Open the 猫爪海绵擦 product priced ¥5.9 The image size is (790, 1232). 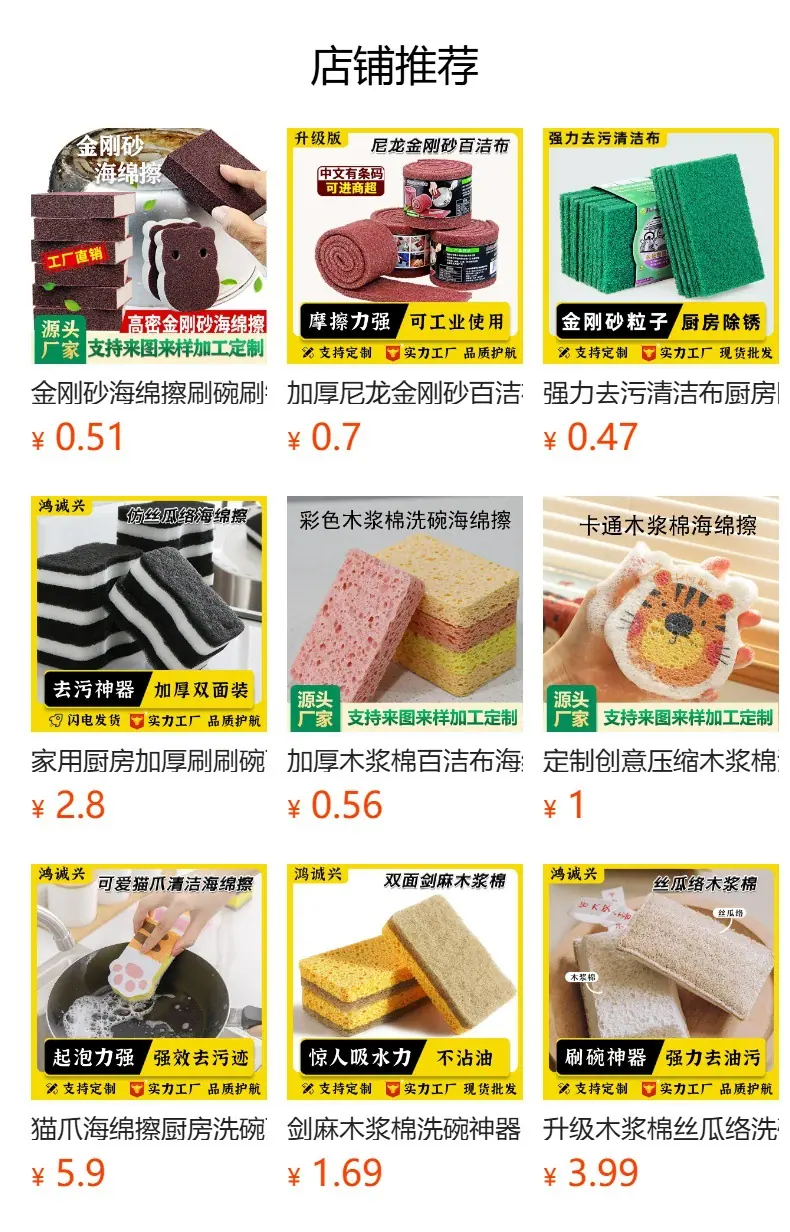click(149, 982)
